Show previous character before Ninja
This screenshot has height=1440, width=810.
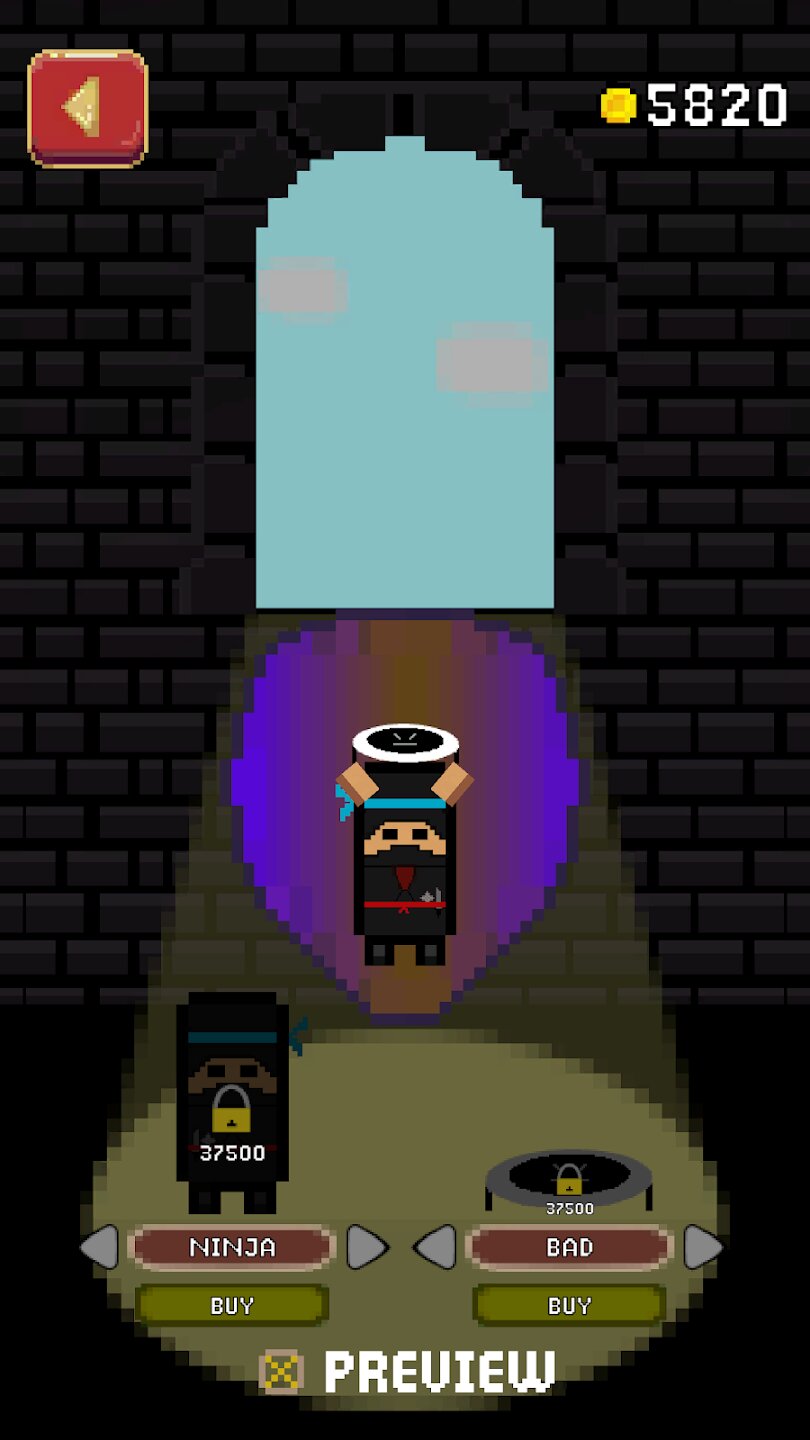coord(99,1247)
